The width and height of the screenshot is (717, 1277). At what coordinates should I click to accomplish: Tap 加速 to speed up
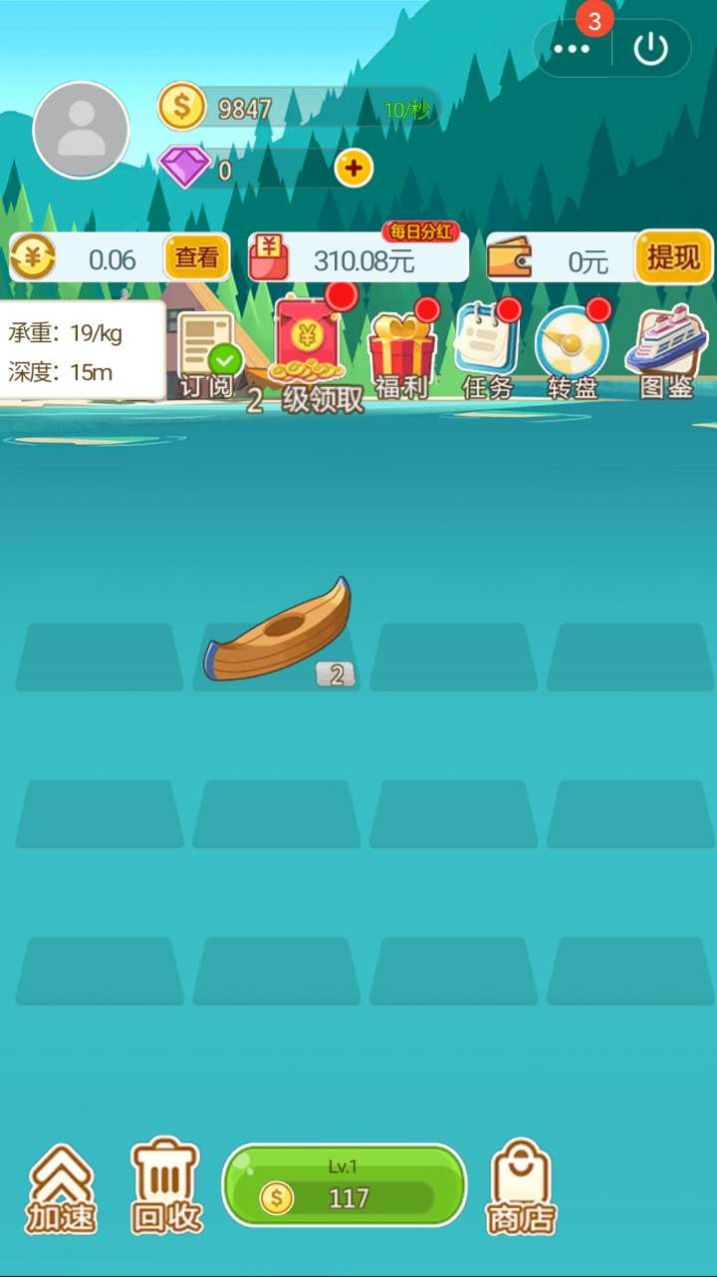(62, 1190)
